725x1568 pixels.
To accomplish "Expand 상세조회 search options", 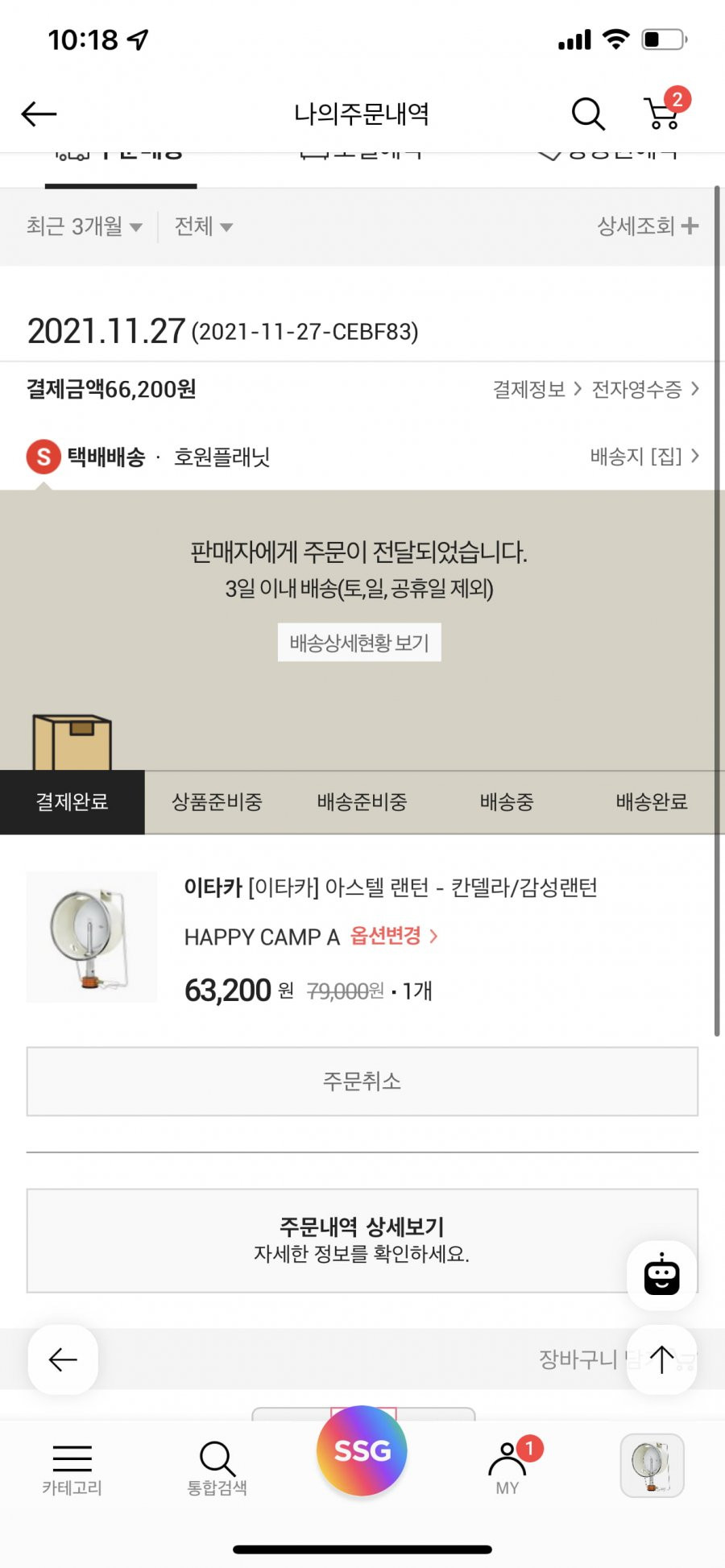I will pyautogui.click(x=648, y=226).
